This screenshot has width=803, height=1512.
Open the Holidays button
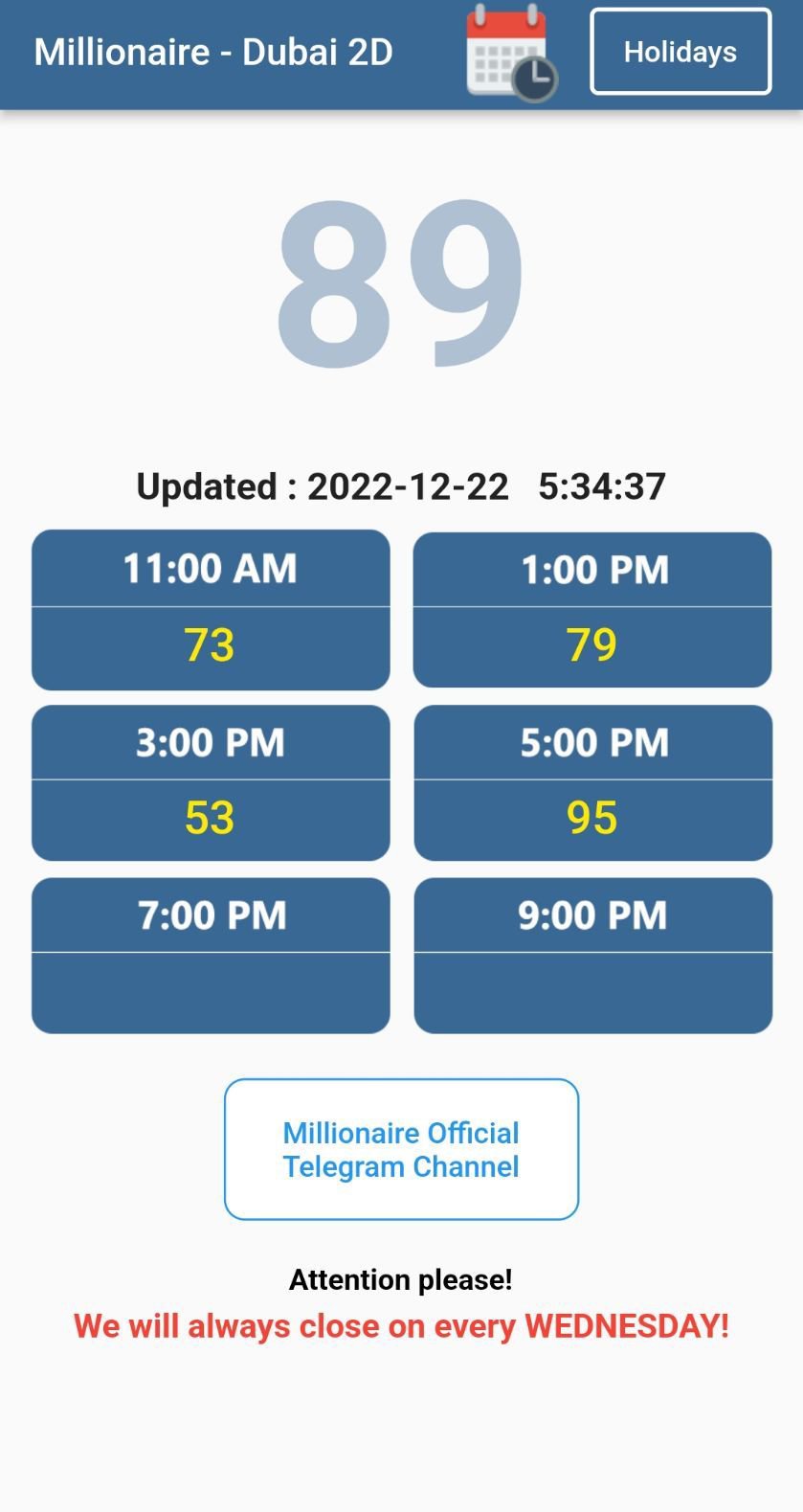point(680,52)
